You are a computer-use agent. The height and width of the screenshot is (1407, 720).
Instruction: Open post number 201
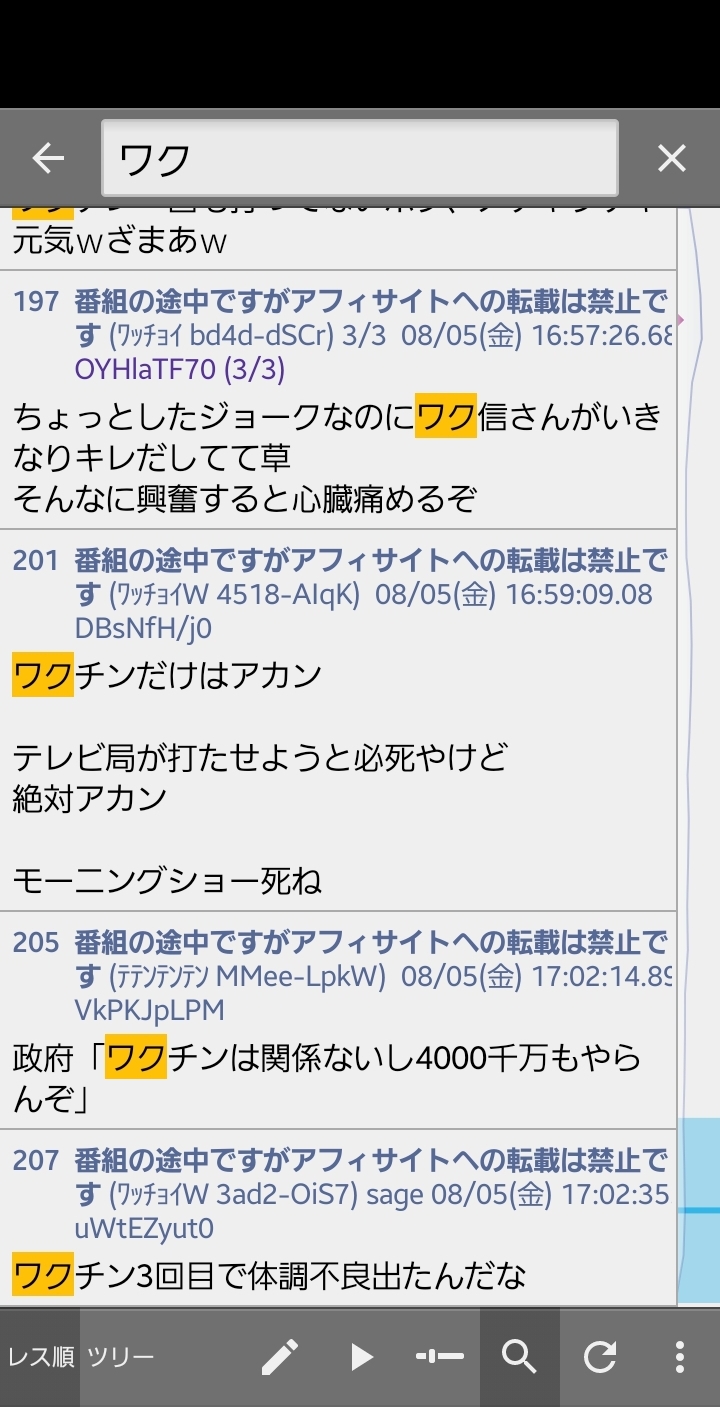point(36,561)
